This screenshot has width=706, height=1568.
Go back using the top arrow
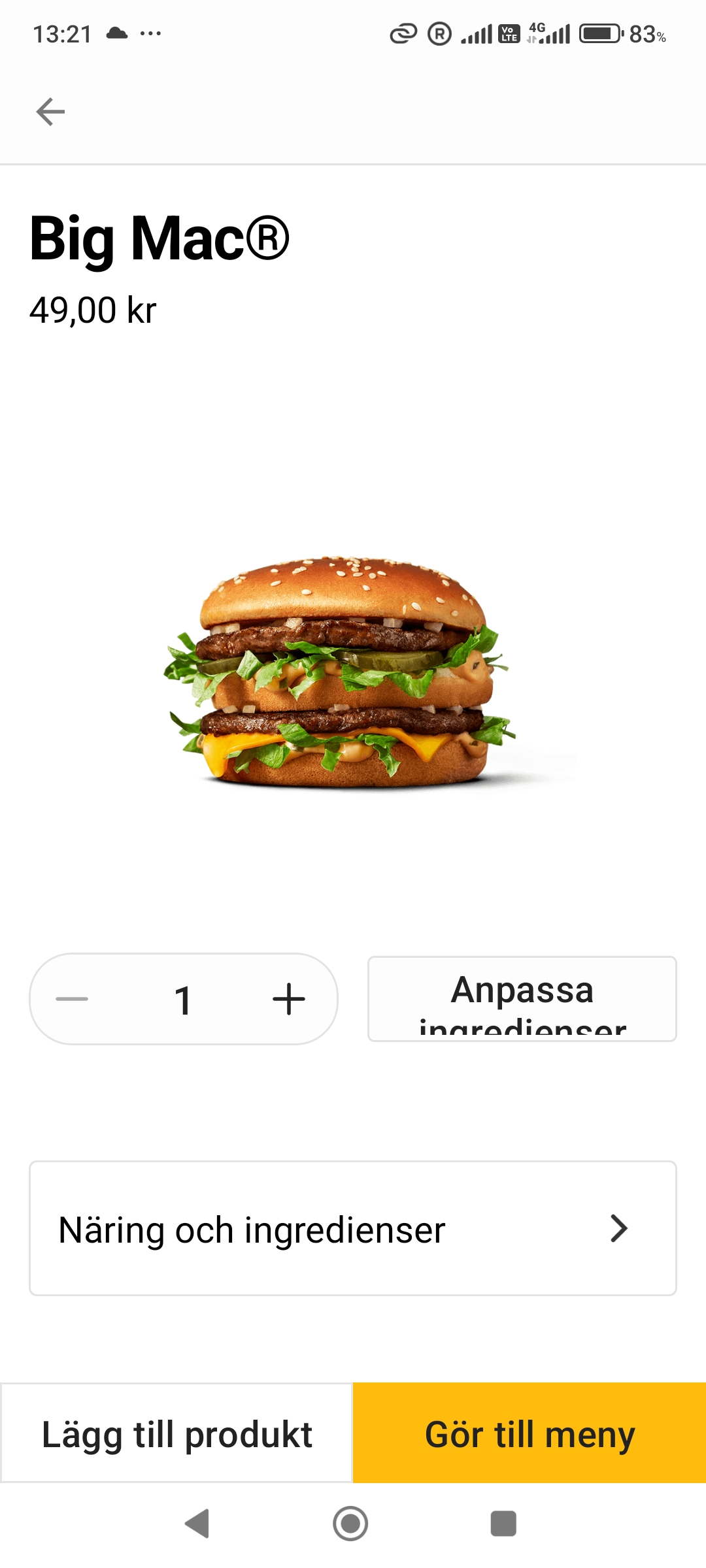click(50, 112)
